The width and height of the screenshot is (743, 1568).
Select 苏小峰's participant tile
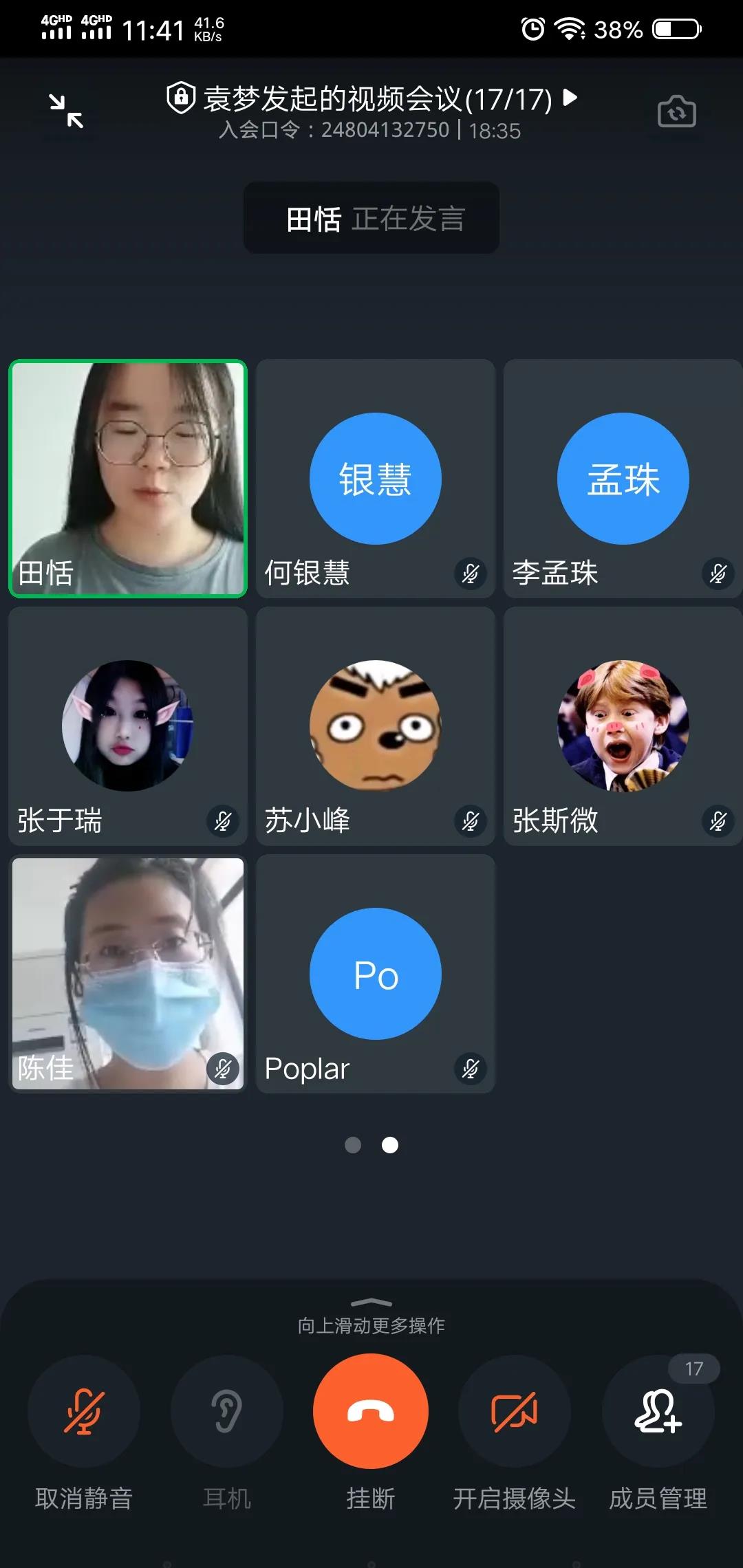point(376,726)
